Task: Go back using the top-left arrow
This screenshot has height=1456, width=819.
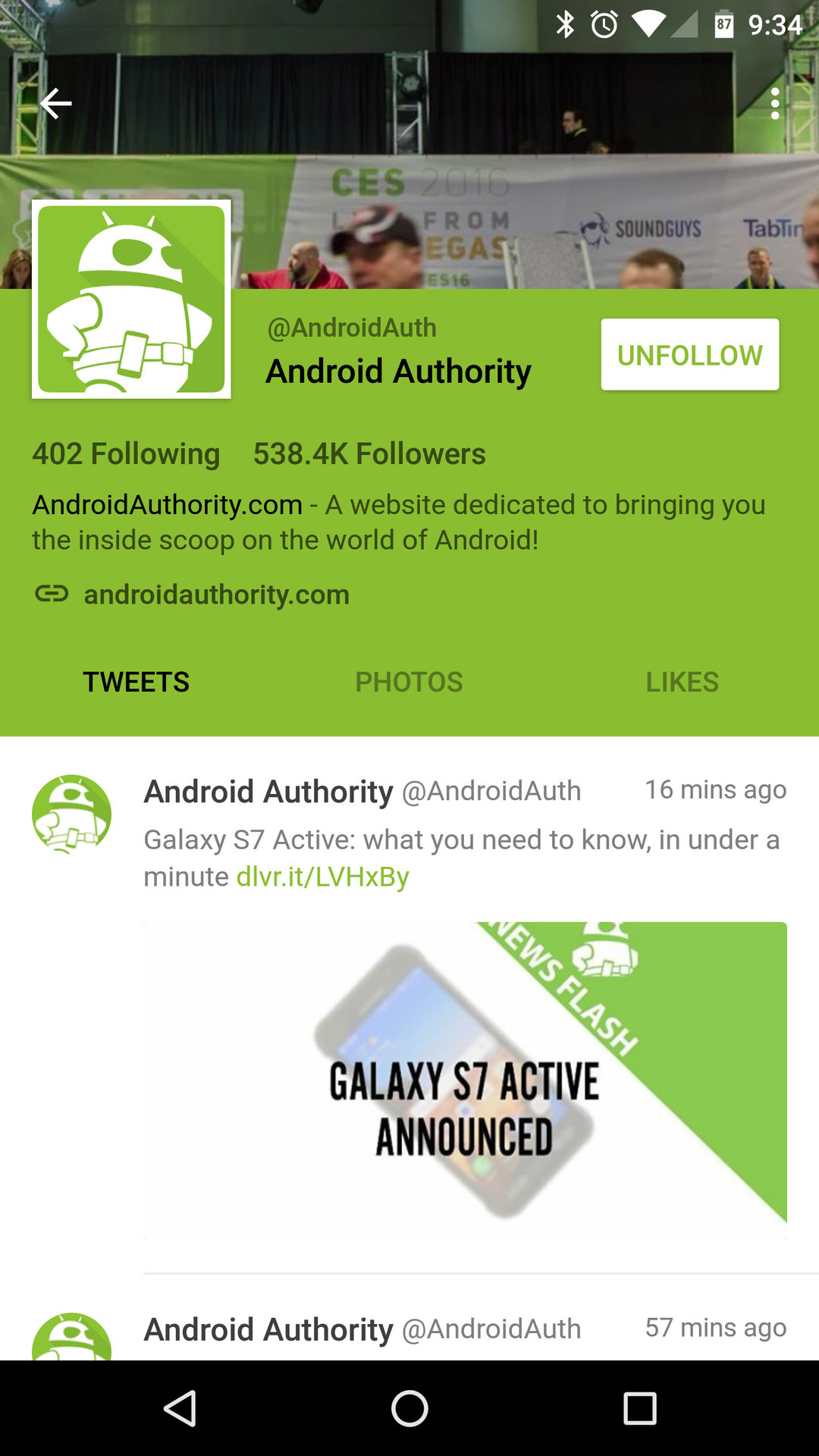Action: click(56, 103)
